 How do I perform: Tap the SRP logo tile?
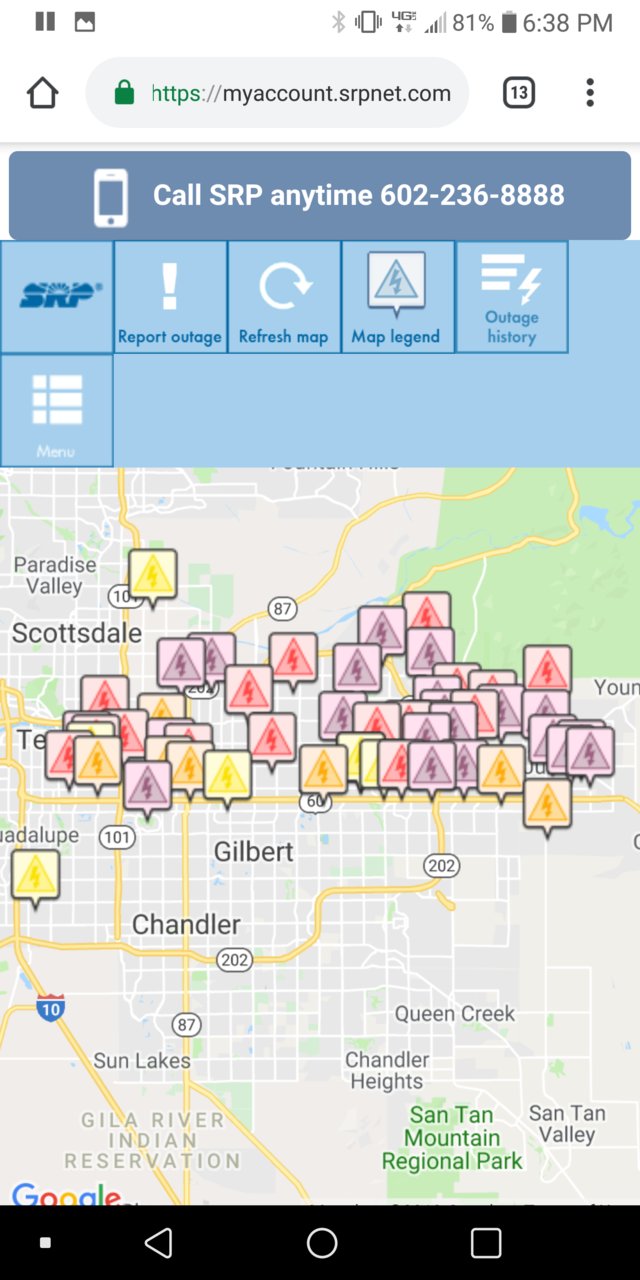57,297
